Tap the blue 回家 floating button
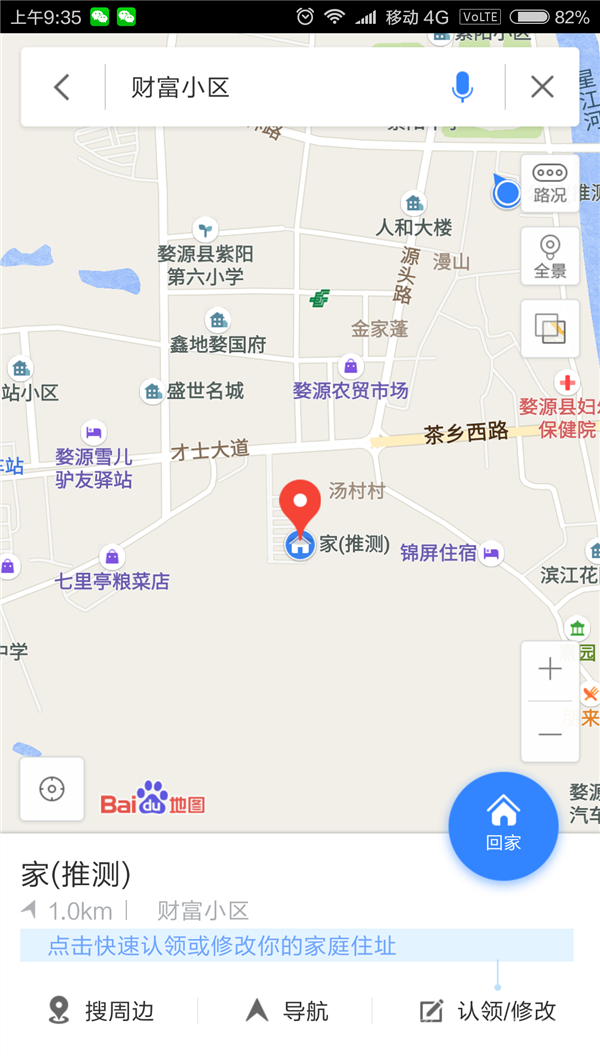Viewport: 600px width, 1056px height. [x=503, y=825]
